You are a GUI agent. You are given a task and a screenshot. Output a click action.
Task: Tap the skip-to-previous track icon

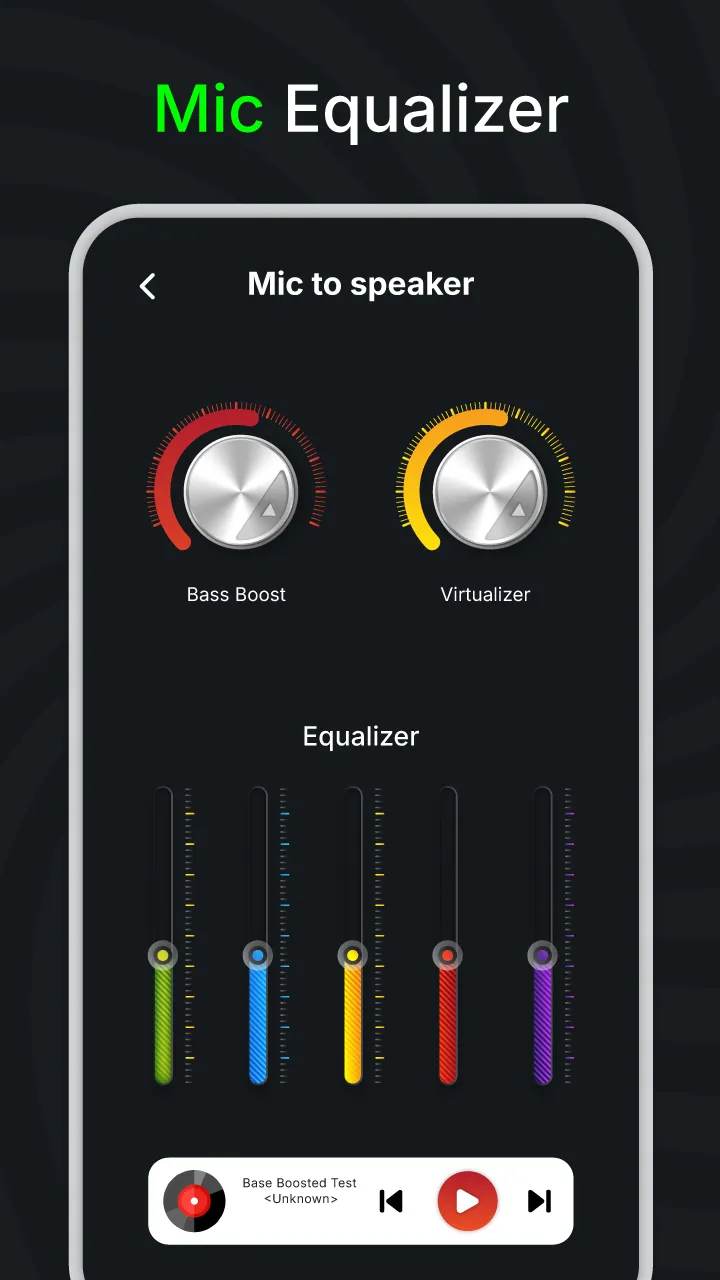(x=391, y=1201)
